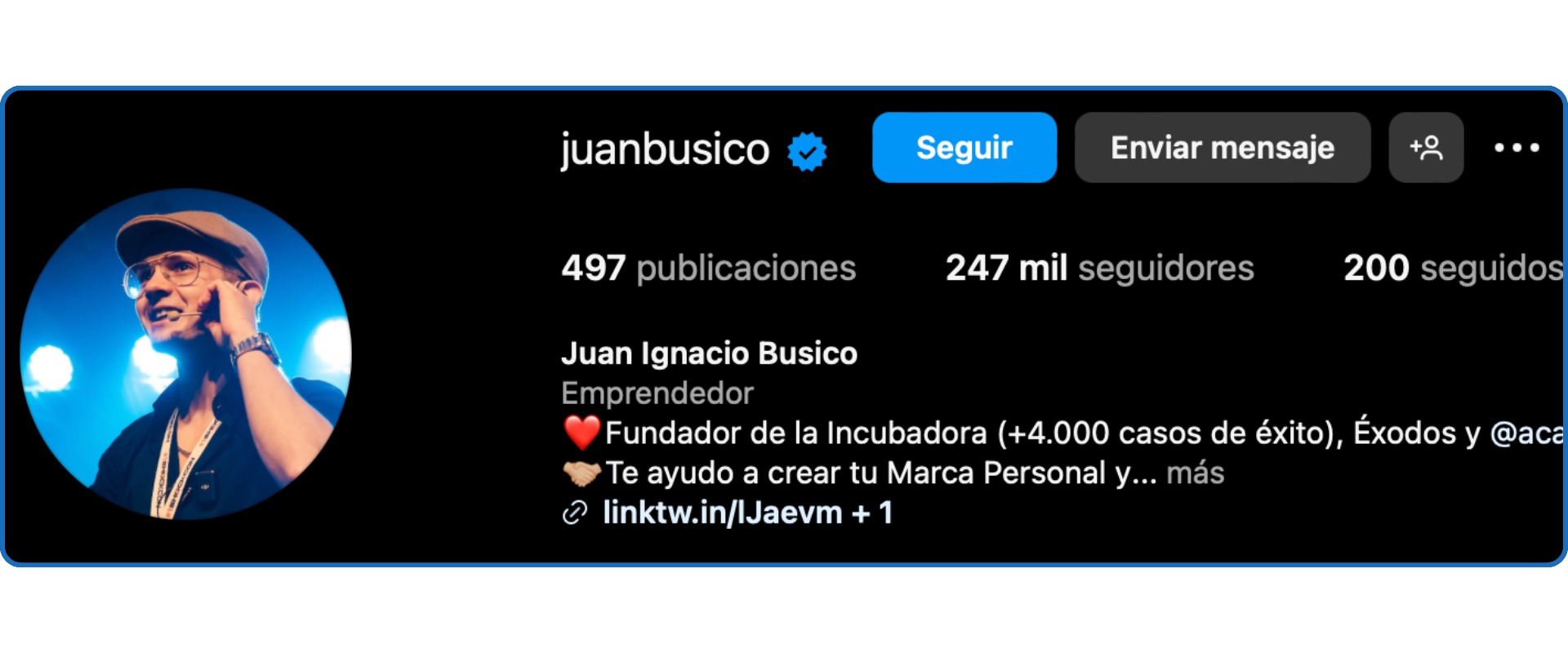
Task: Tap Enviar mensaje to message Juan
Action: pyautogui.click(x=1222, y=148)
